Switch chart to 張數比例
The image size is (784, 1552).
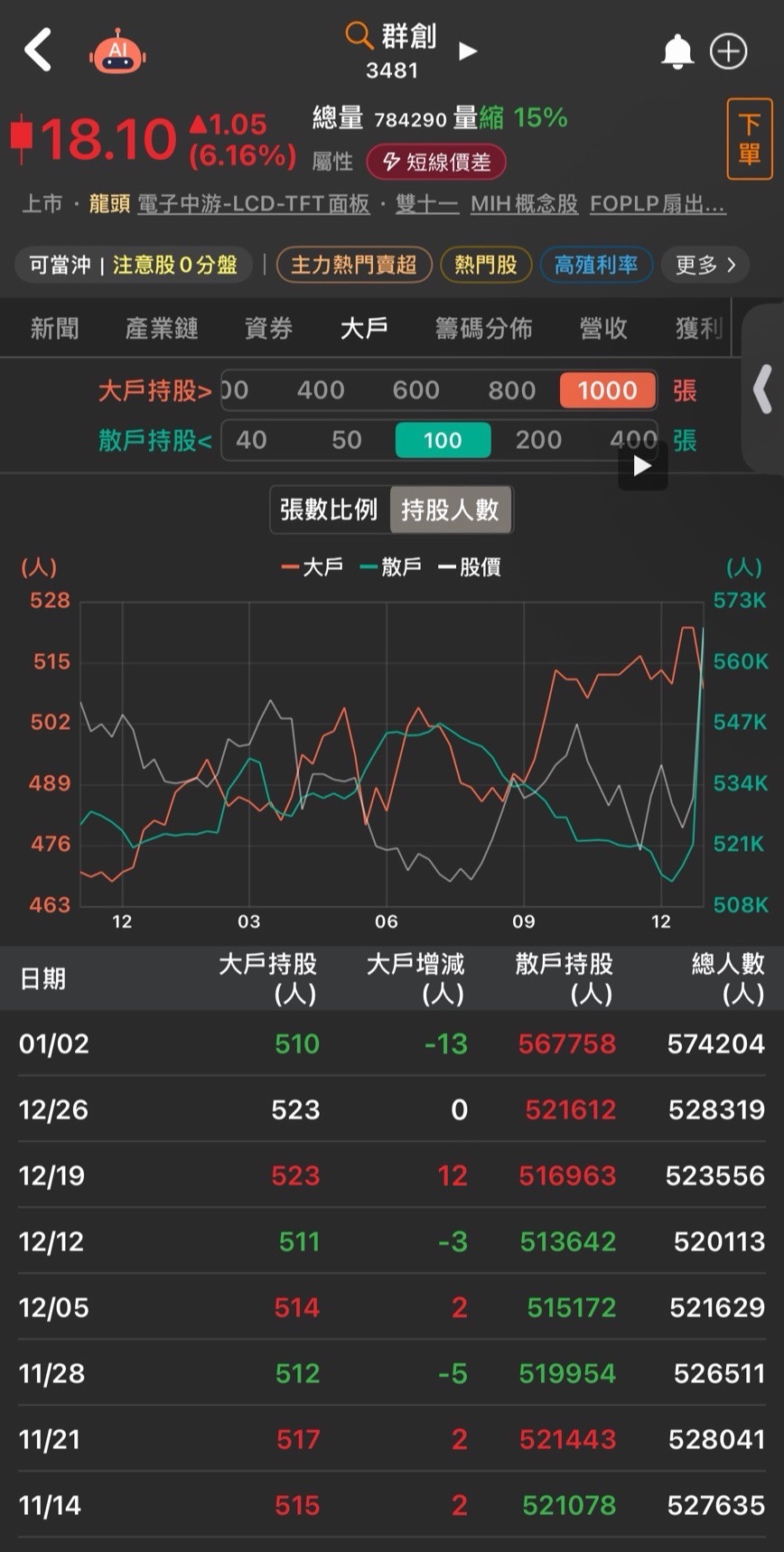click(x=329, y=510)
